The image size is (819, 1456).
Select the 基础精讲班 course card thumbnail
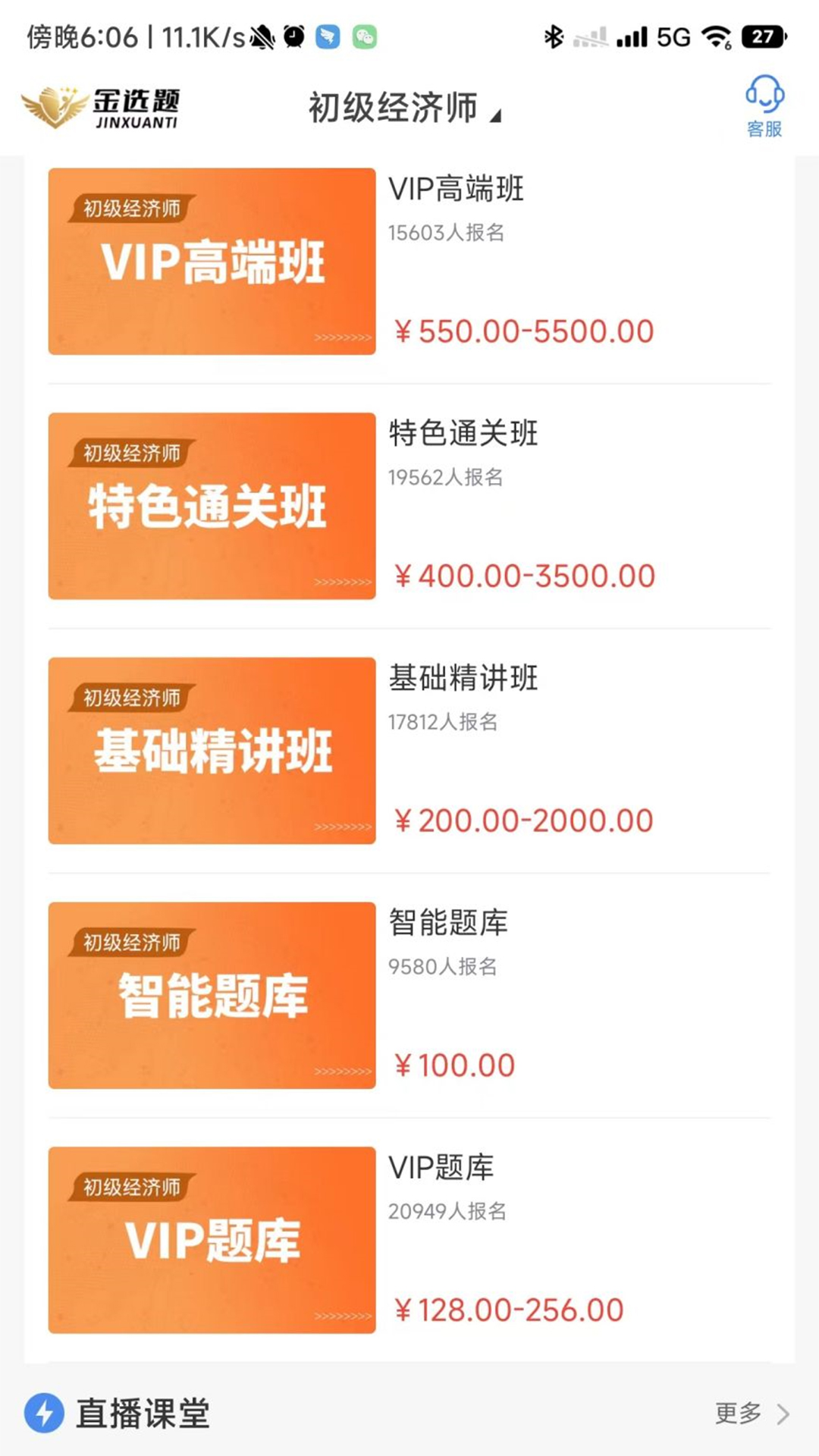tap(212, 752)
